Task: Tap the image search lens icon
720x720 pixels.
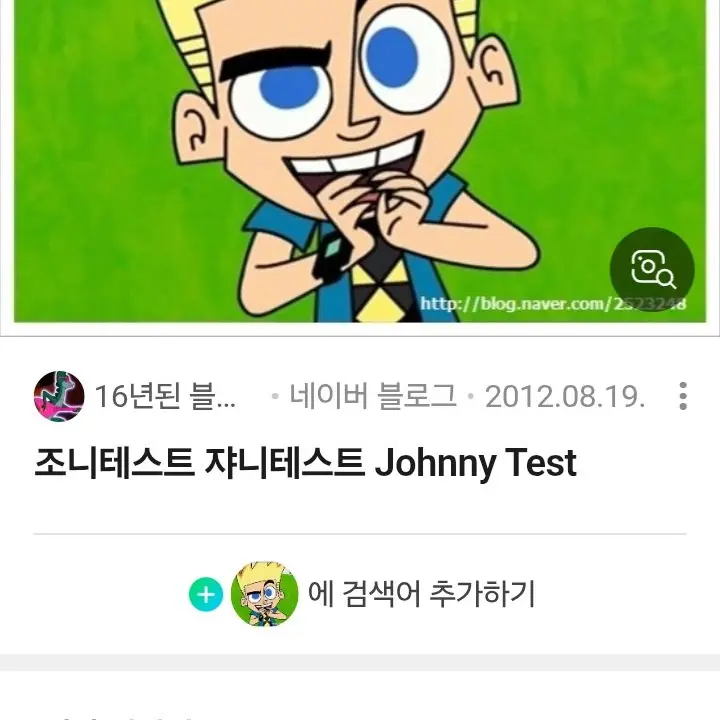Action: point(652,269)
